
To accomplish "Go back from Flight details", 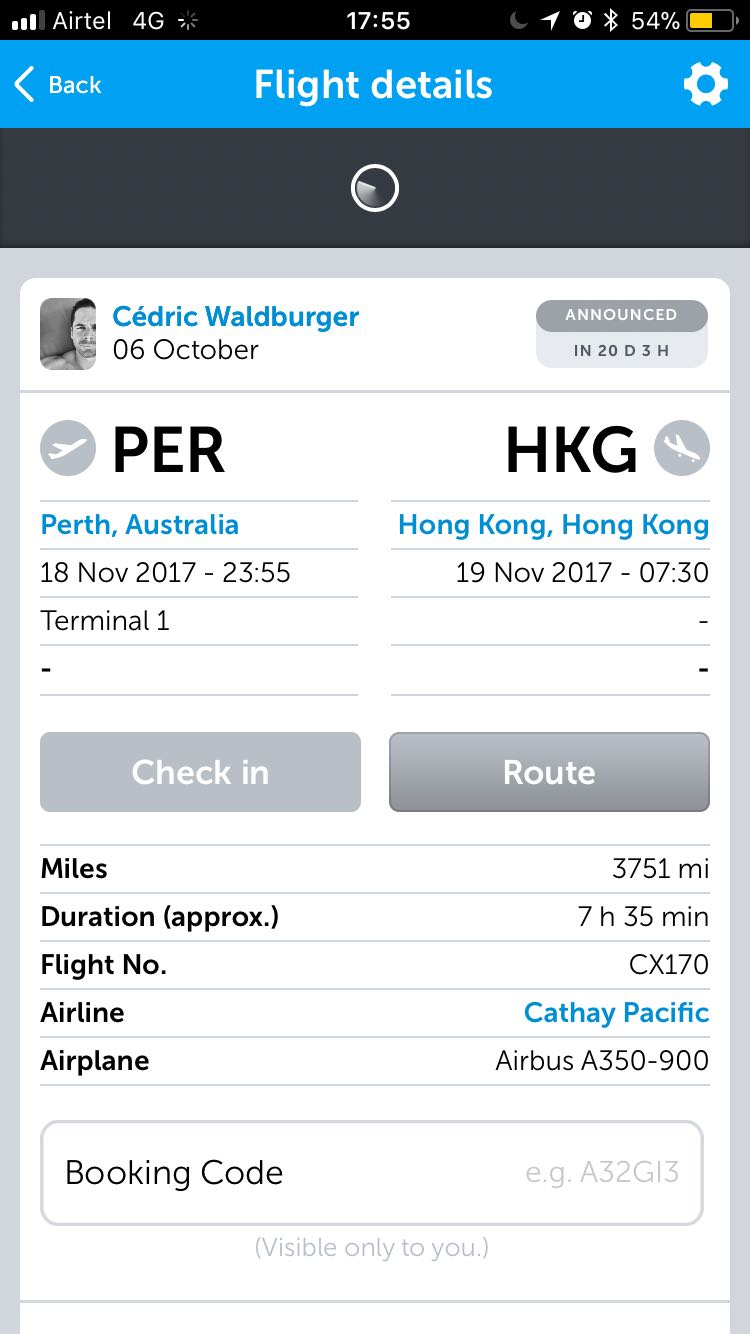I will click(x=58, y=85).
